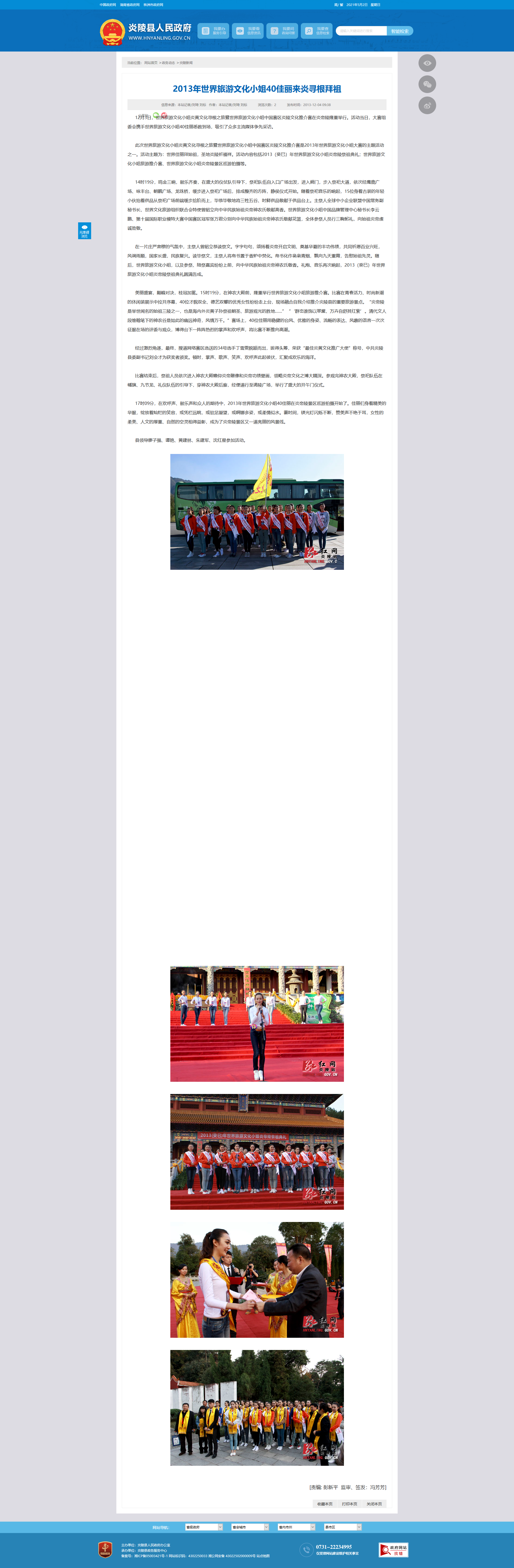The image size is (514, 1568).
Task: Focus the keyword search box
Action: click(361, 31)
